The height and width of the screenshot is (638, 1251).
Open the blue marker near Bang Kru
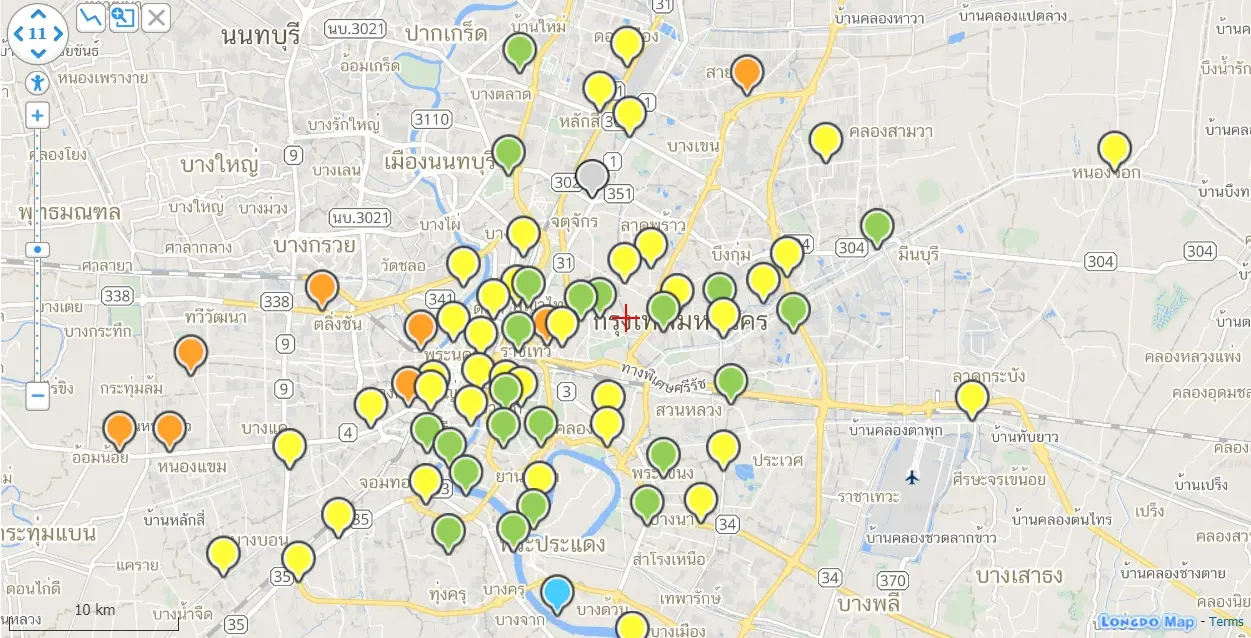click(557, 592)
